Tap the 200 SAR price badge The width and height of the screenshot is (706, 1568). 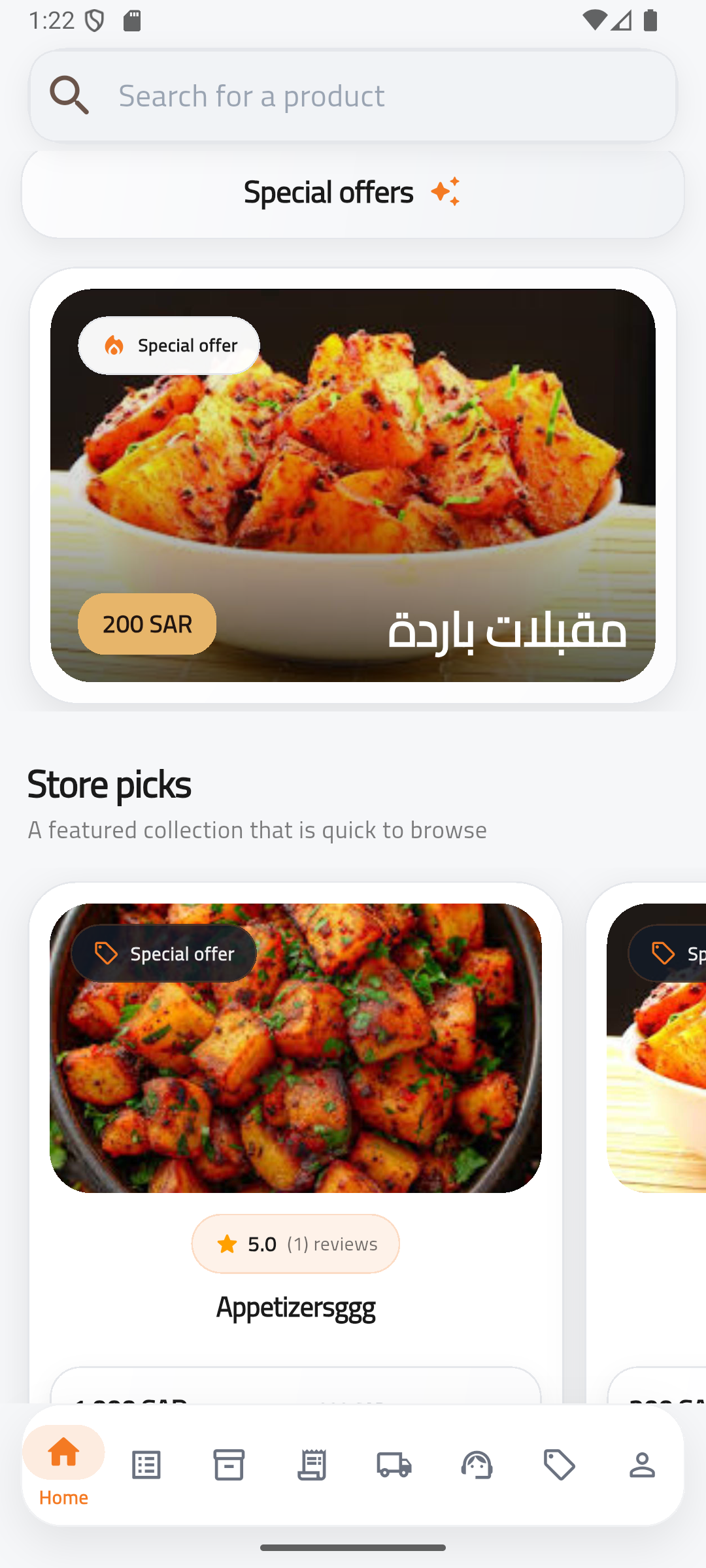coord(146,624)
